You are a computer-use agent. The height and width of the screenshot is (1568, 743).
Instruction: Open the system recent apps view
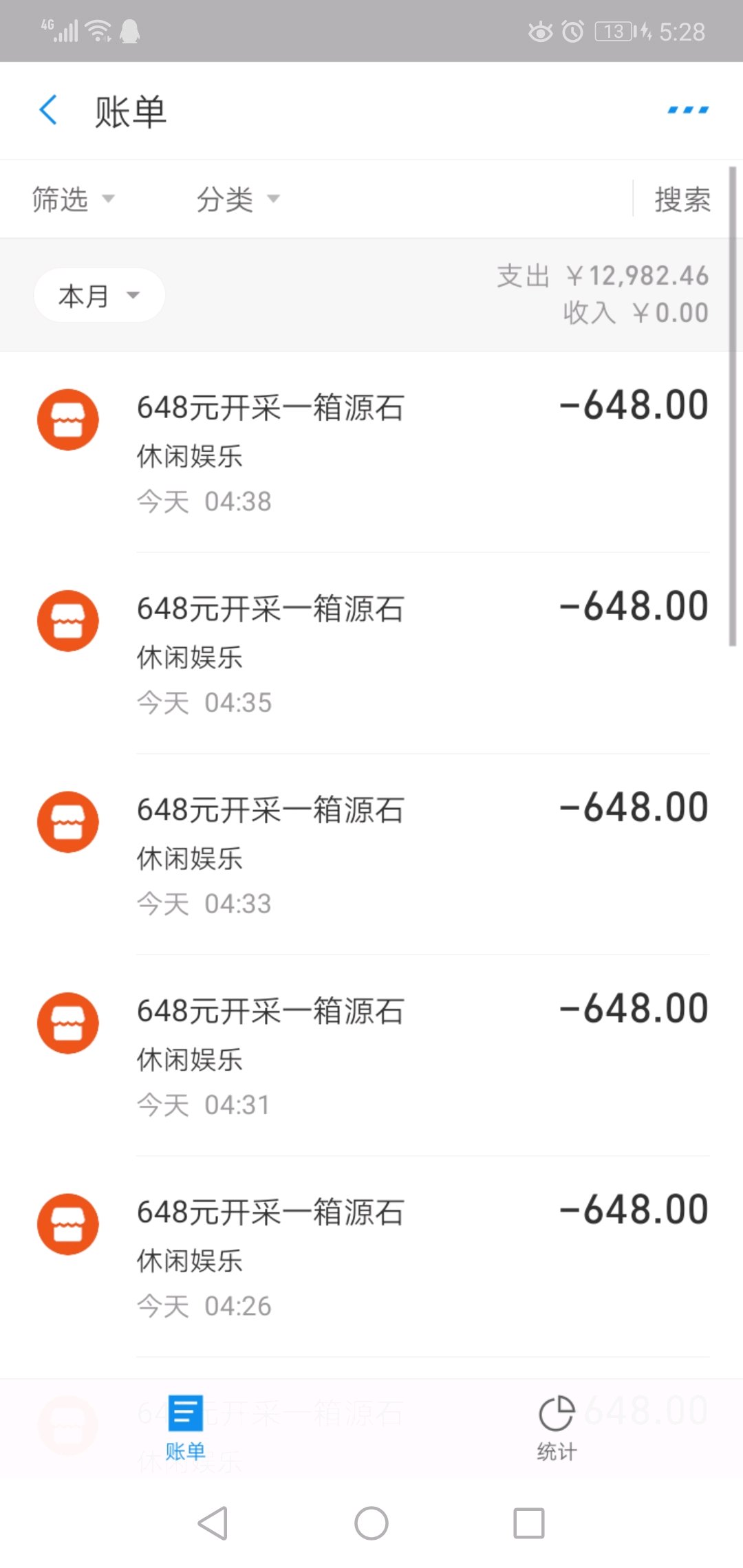click(529, 1523)
